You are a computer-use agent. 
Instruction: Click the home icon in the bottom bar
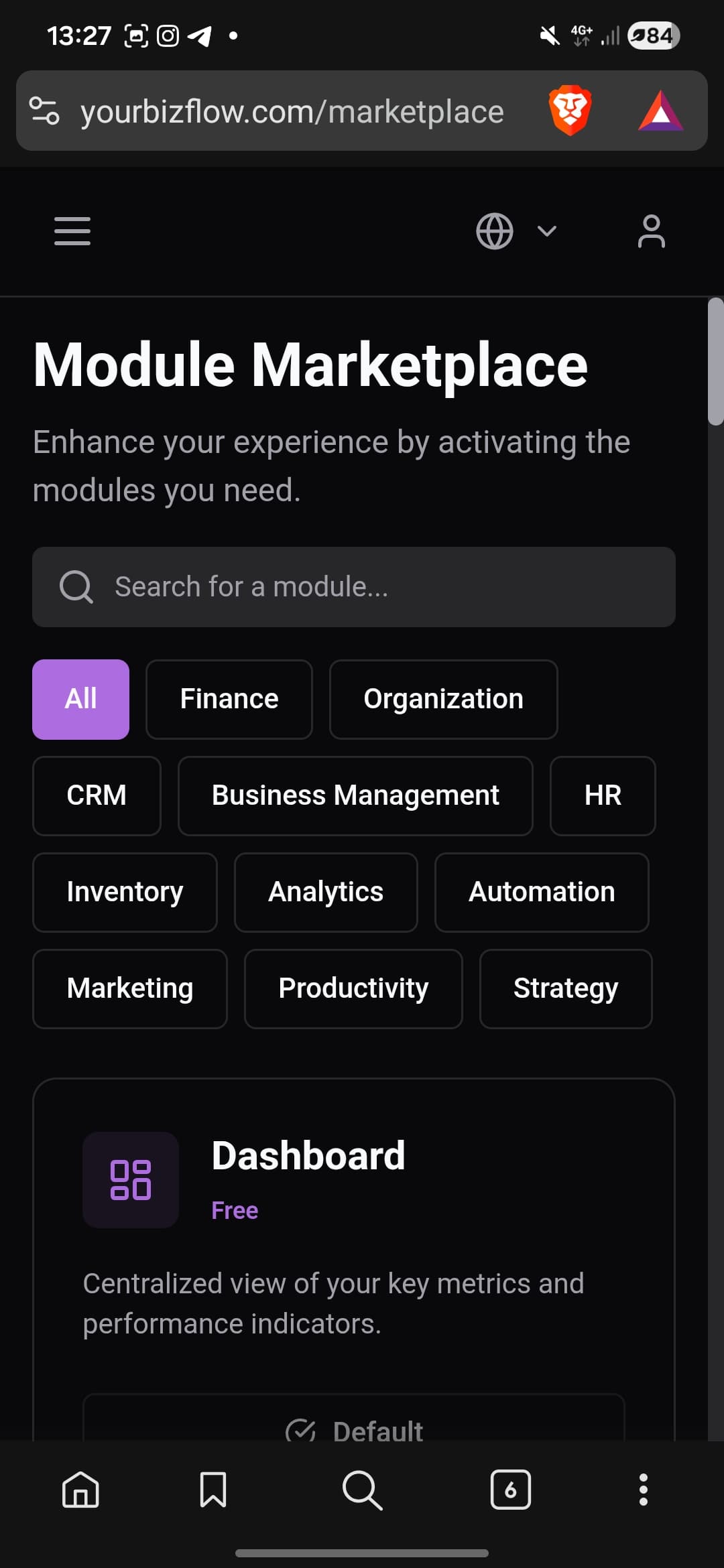80,1490
